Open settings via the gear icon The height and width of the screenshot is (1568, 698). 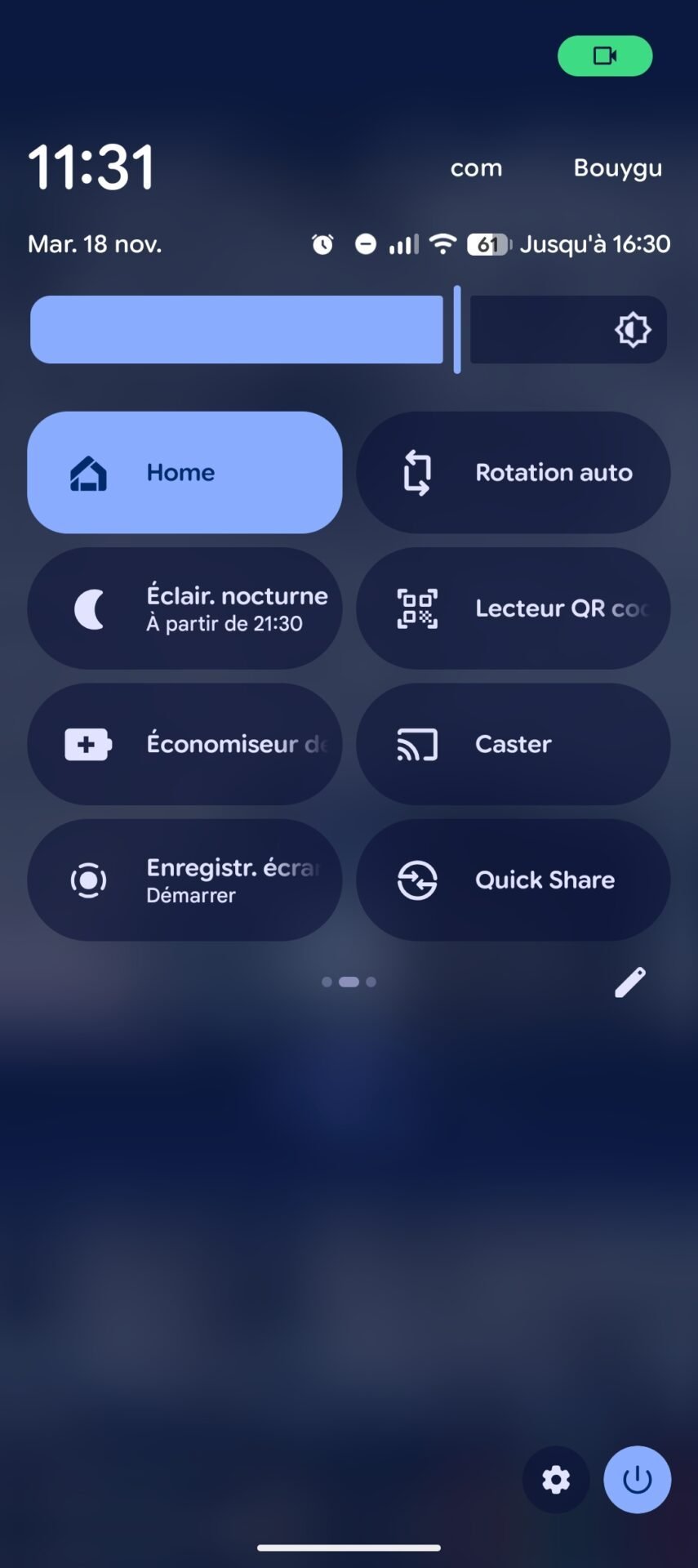556,1480
